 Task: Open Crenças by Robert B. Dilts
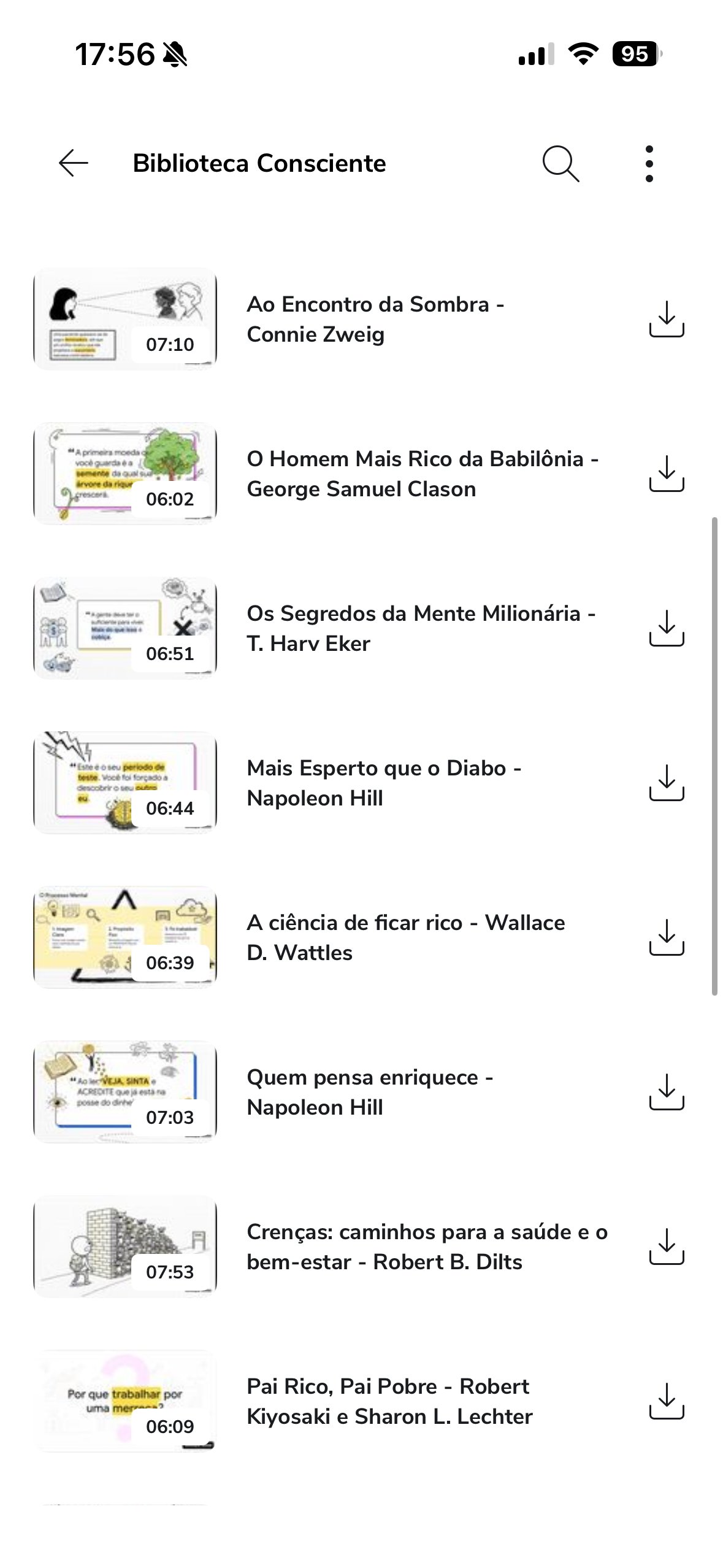click(x=427, y=1247)
